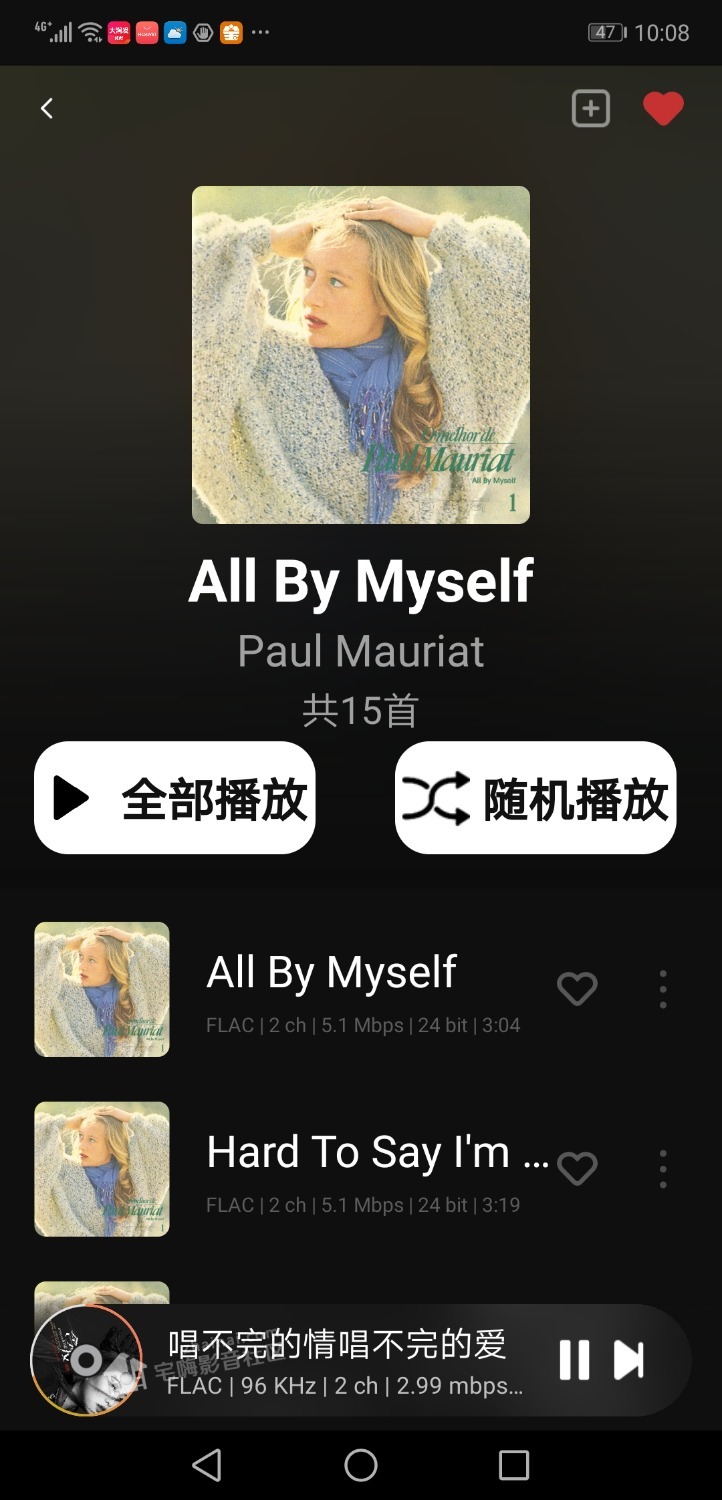Screen dimensions: 722x1500
Task: Pause the currently playing song
Action: click(574, 1360)
